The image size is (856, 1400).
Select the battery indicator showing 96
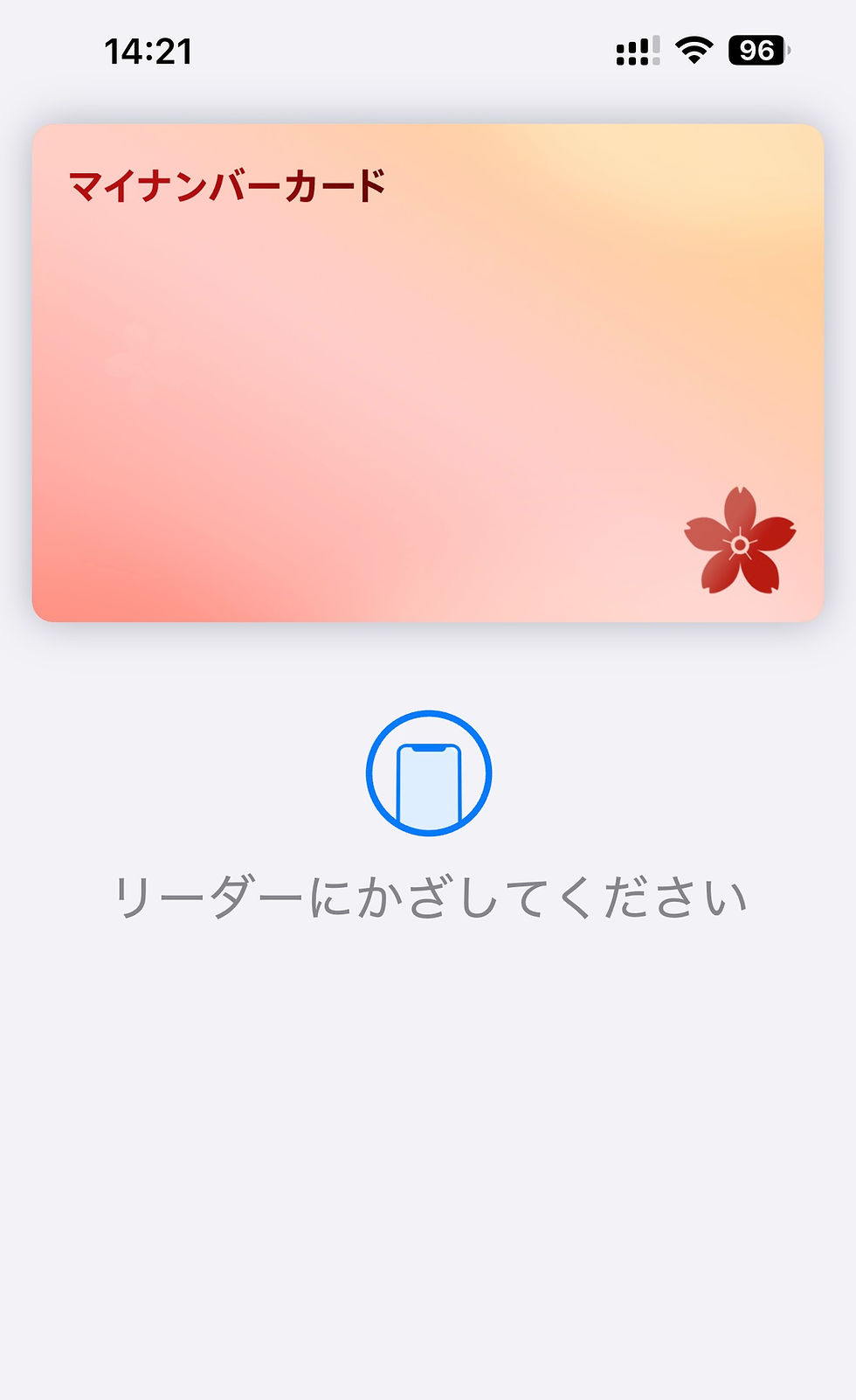756,51
